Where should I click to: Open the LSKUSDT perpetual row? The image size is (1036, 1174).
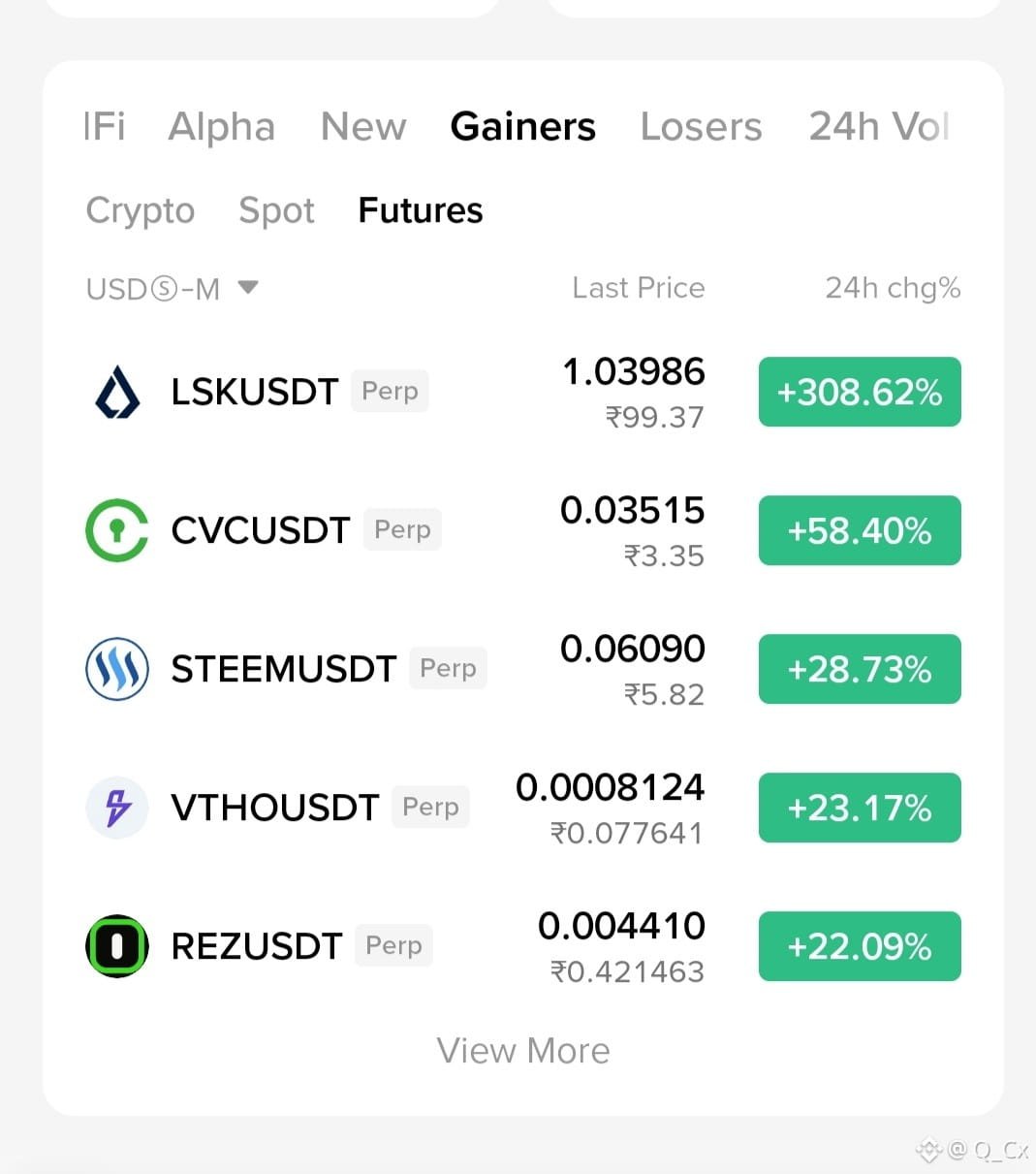coord(523,392)
